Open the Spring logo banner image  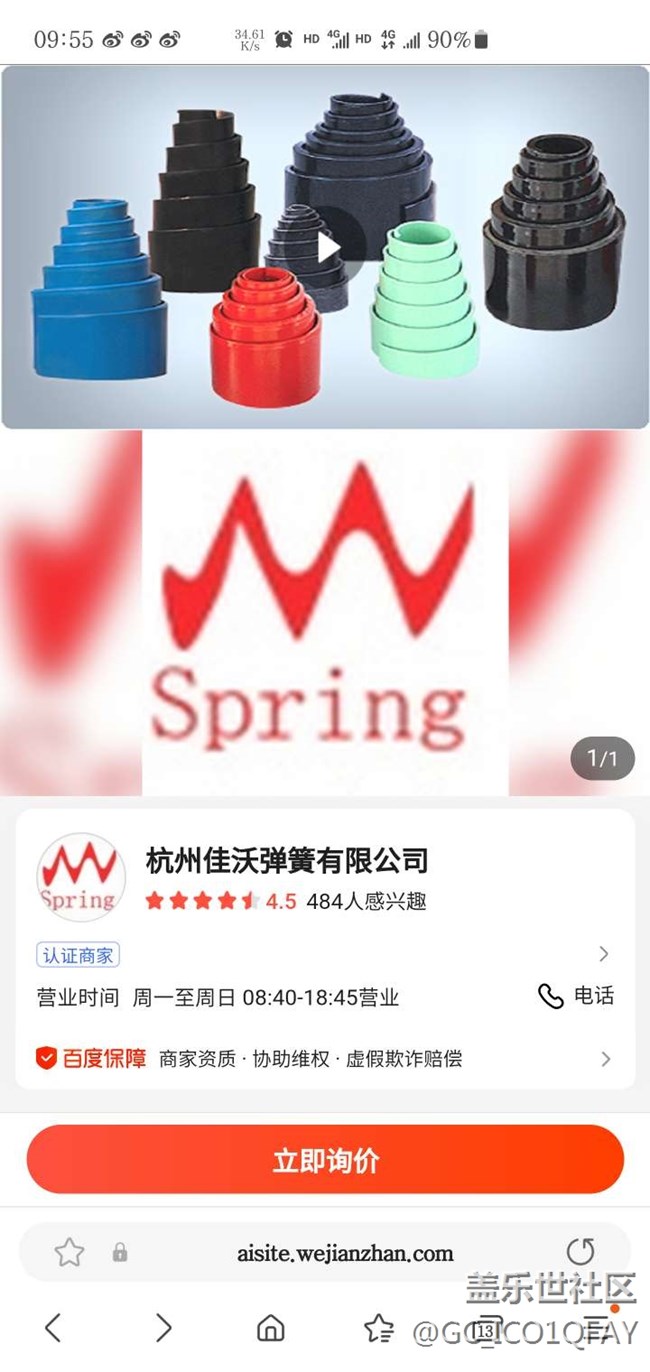pos(325,612)
